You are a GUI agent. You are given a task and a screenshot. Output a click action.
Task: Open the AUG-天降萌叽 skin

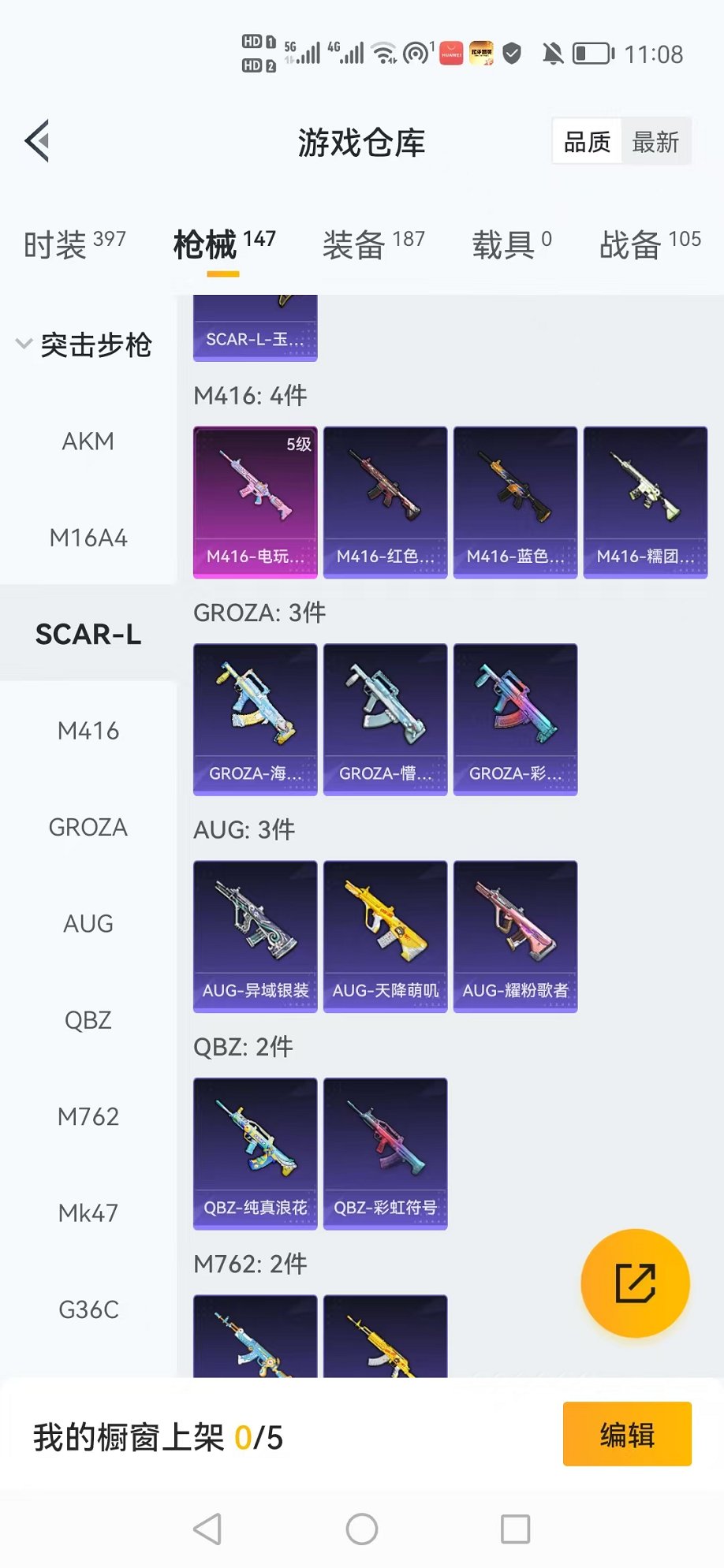pos(385,936)
